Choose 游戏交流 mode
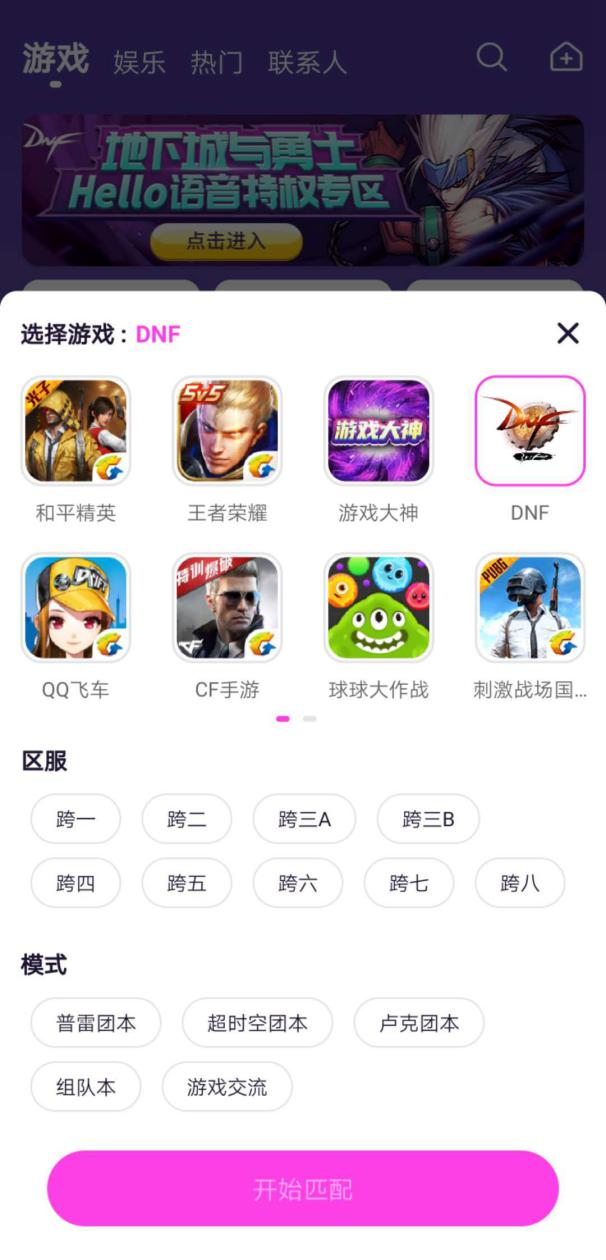The height and width of the screenshot is (1260, 606). click(x=227, y=1087)
